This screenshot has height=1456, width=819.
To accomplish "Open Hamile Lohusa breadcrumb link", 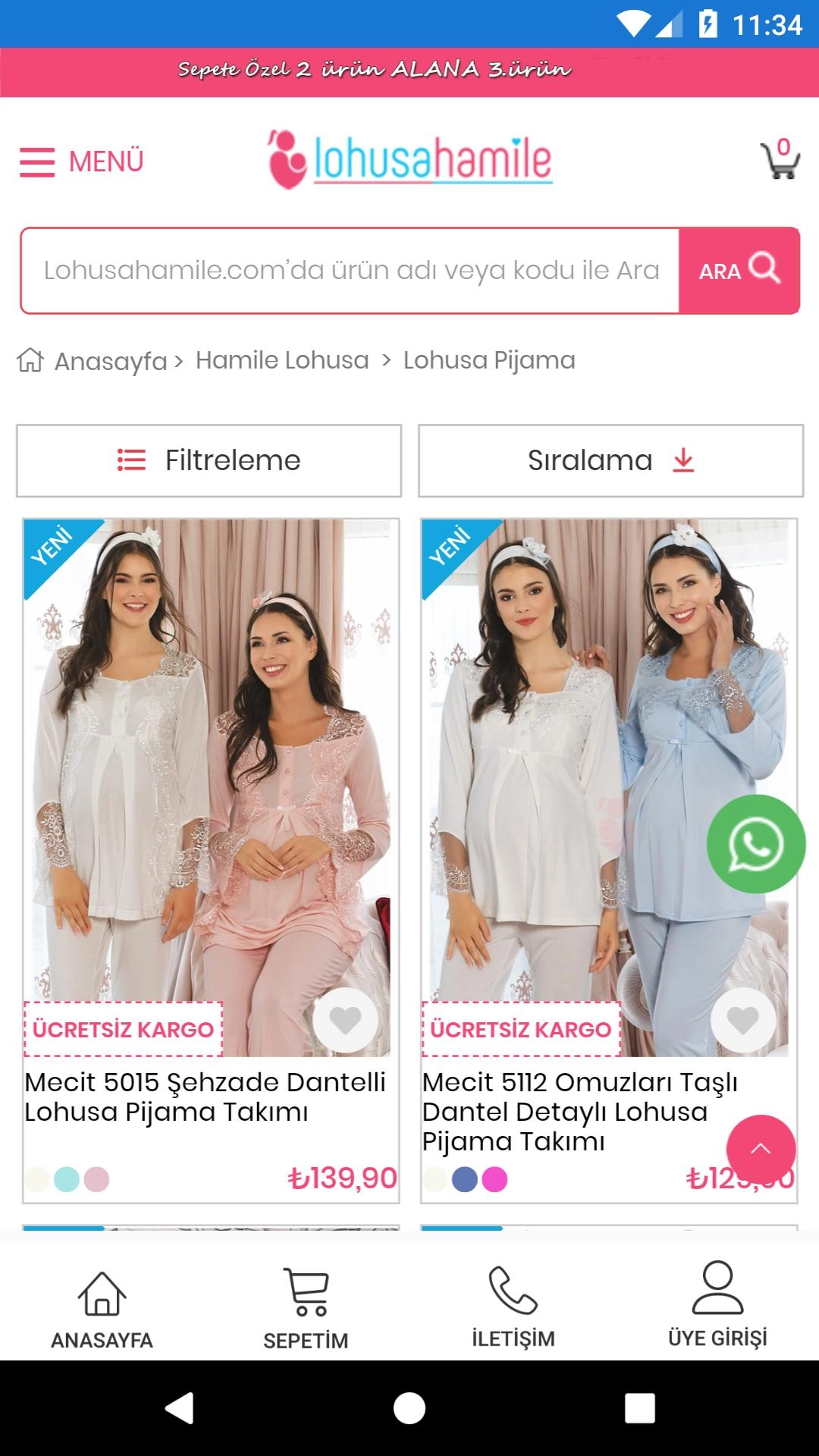I will point(282,360).
